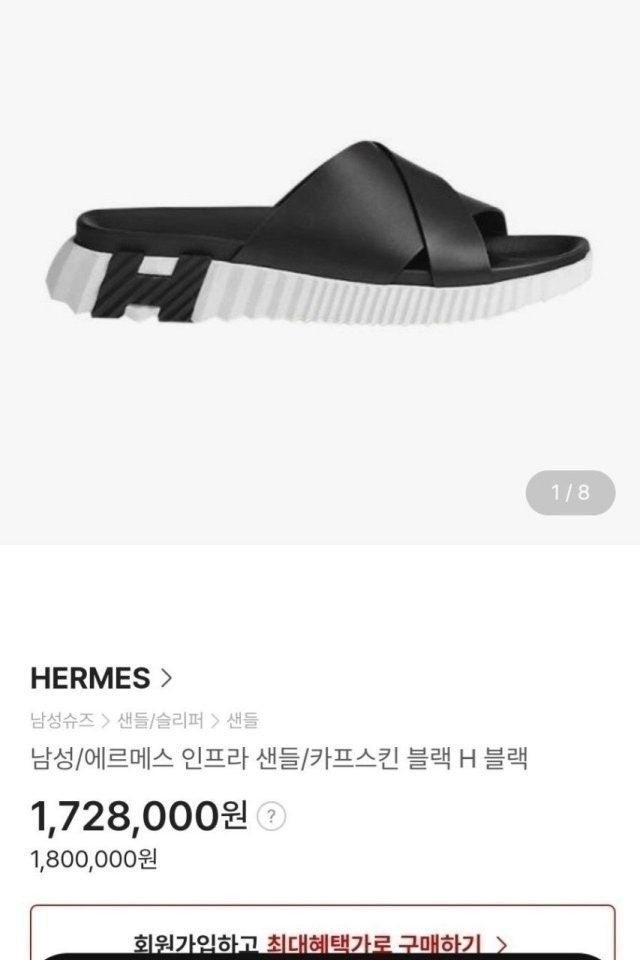
Task: Open the HERMES brand page
Action: coord(101,678)
